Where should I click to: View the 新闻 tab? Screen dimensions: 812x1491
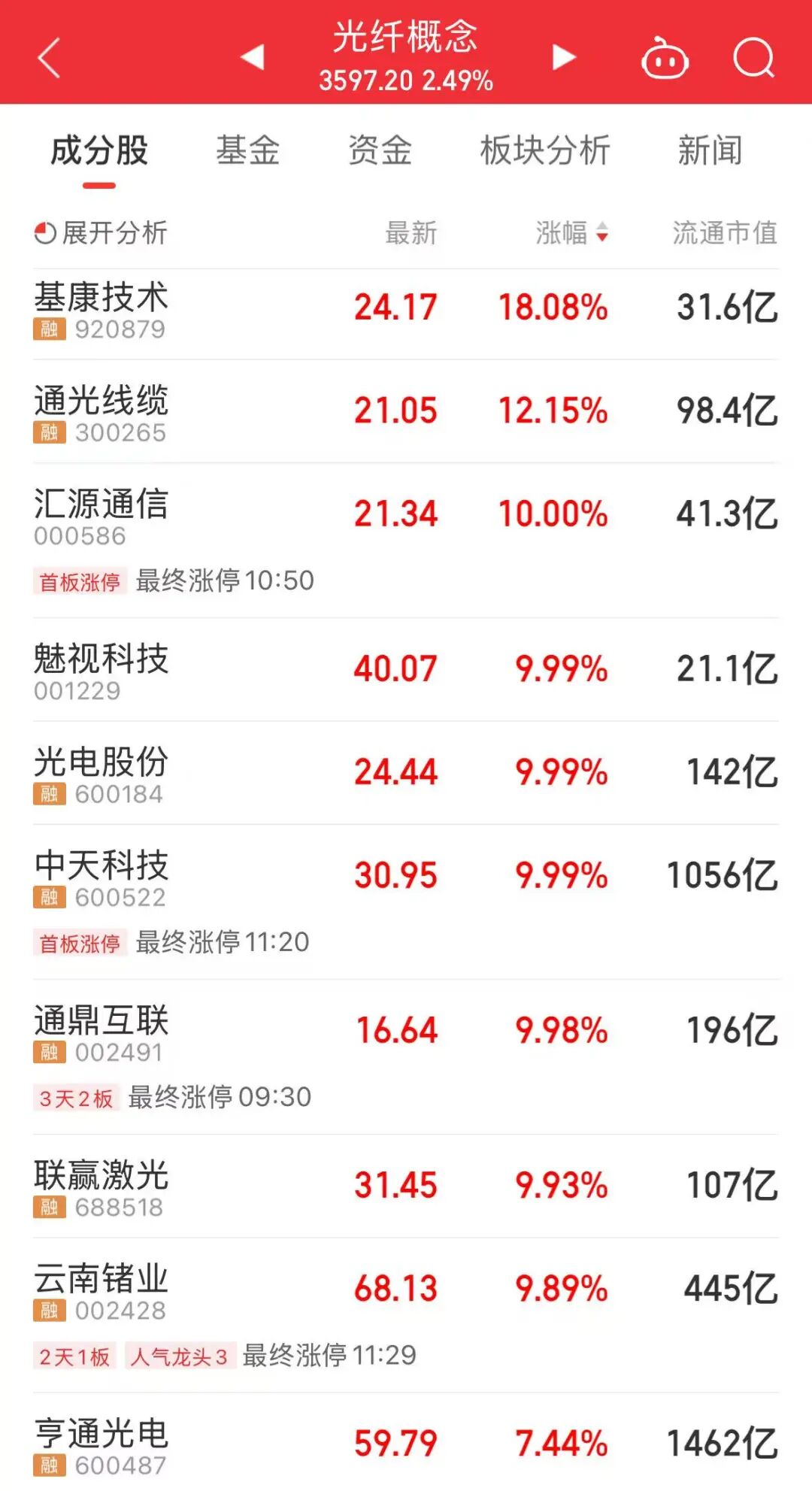click(x=710, y=151)
